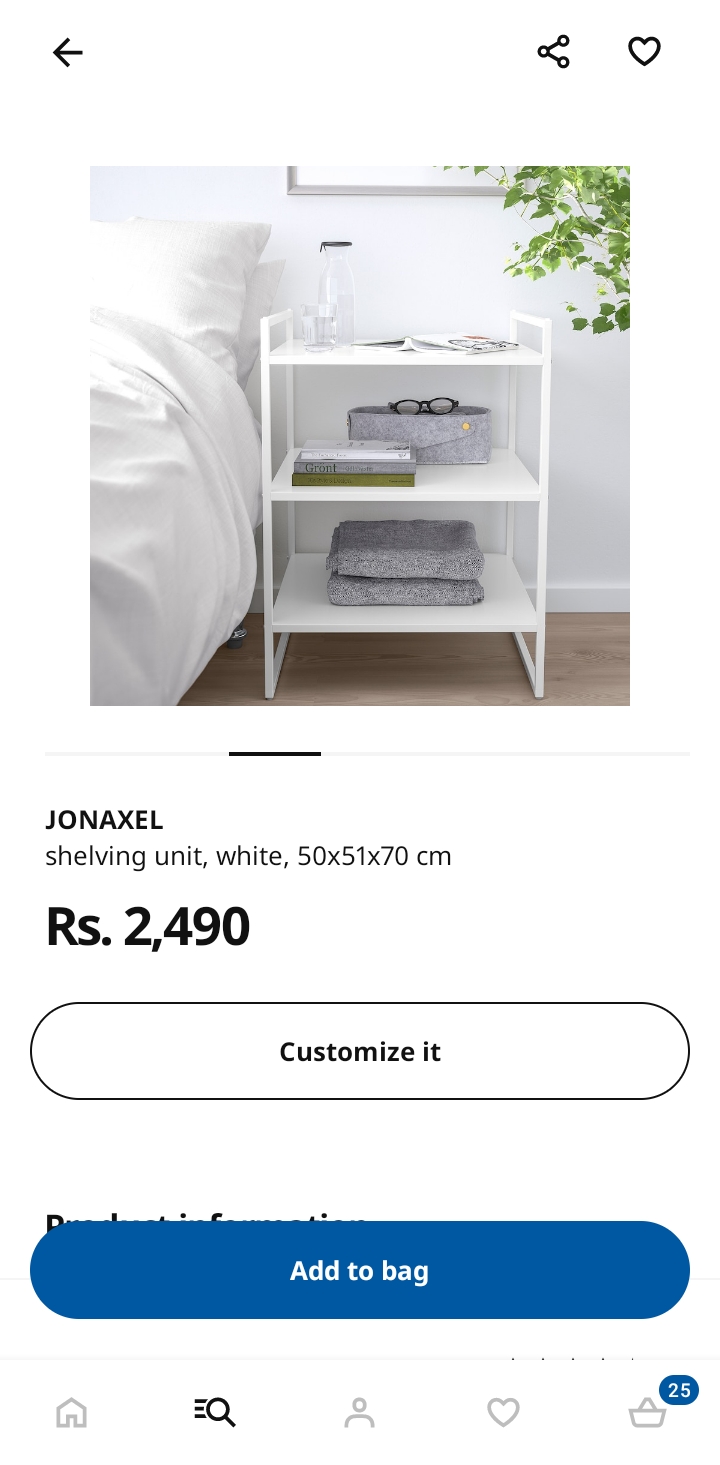Tap the Customize it button

(360, 1051)
